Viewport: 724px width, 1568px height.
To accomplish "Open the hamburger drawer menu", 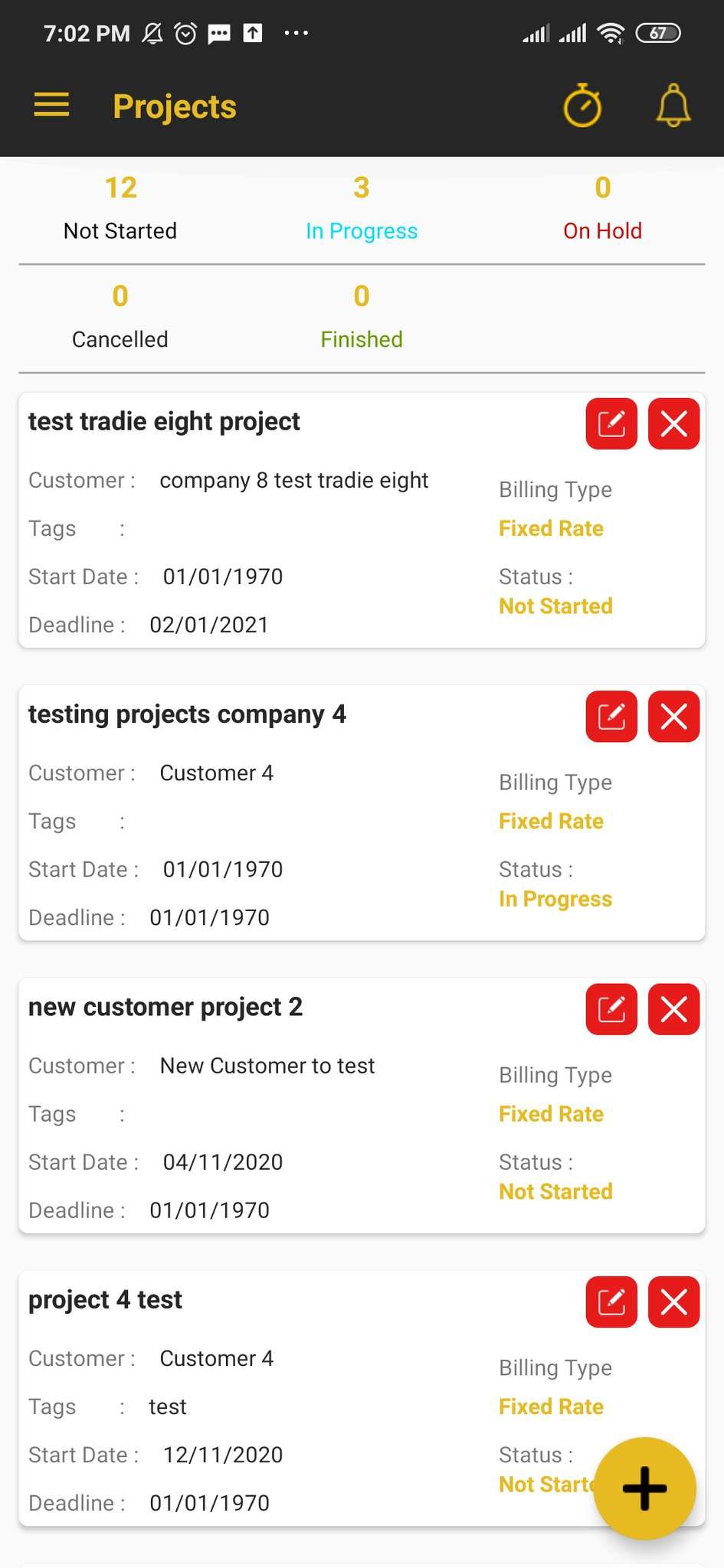I will (x=51, y=105).
